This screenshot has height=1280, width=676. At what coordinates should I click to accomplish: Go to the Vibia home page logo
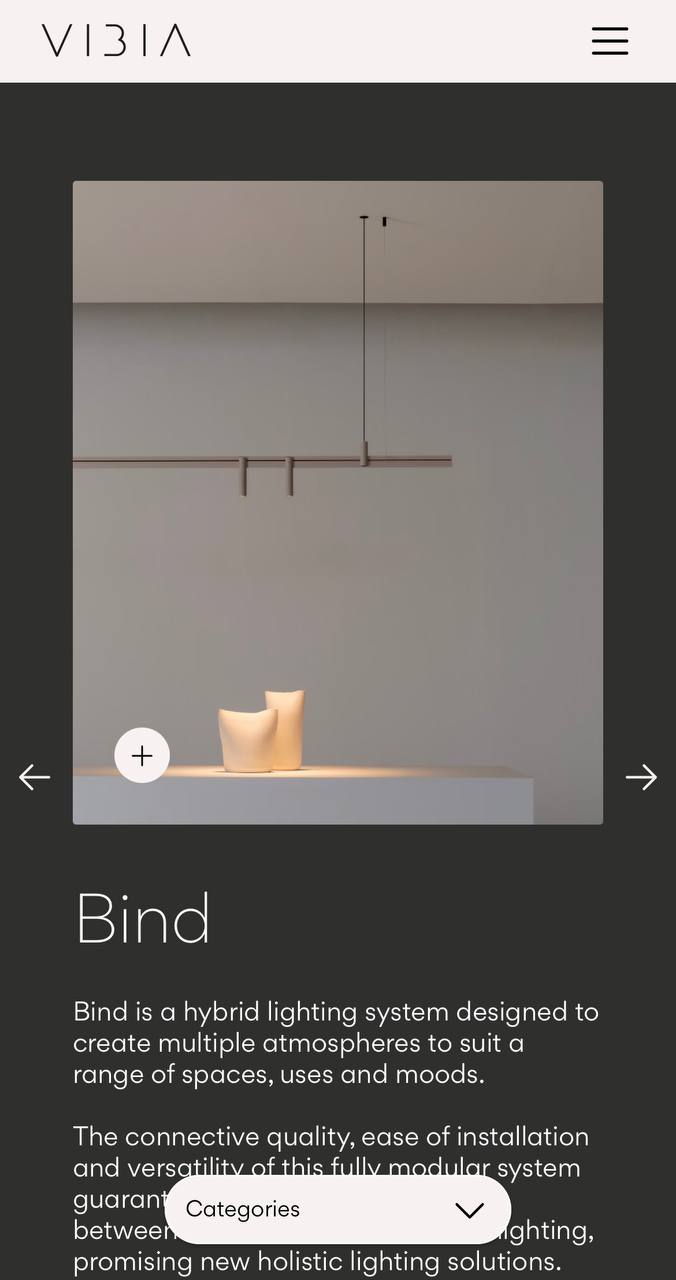click(x=116, y=41)
